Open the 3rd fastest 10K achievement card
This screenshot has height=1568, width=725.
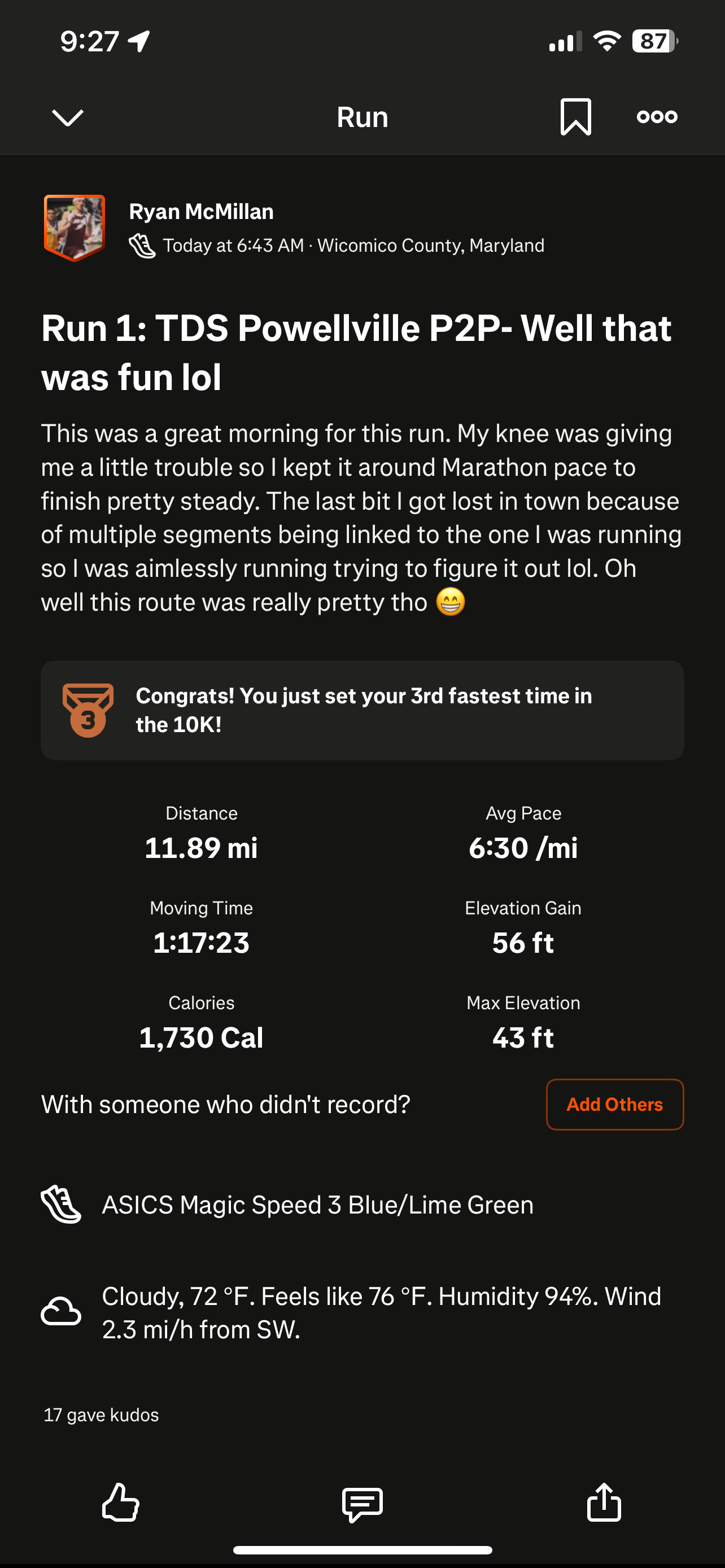pyautogui.click(x=362, y=709)
